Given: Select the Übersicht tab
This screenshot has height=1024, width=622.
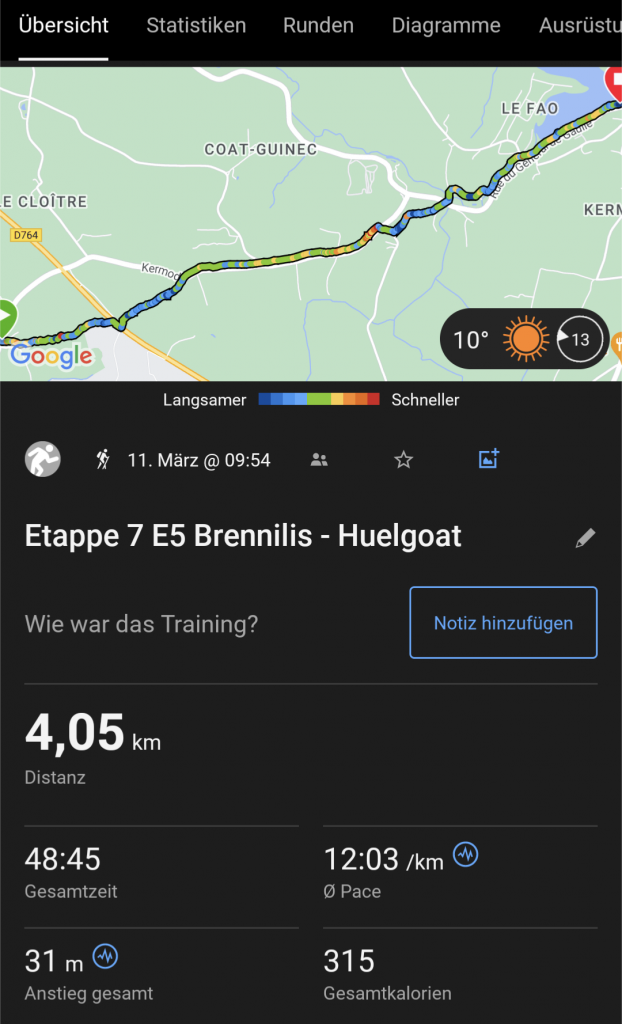Looking at the screenshot, I should (x=64, y=26).
